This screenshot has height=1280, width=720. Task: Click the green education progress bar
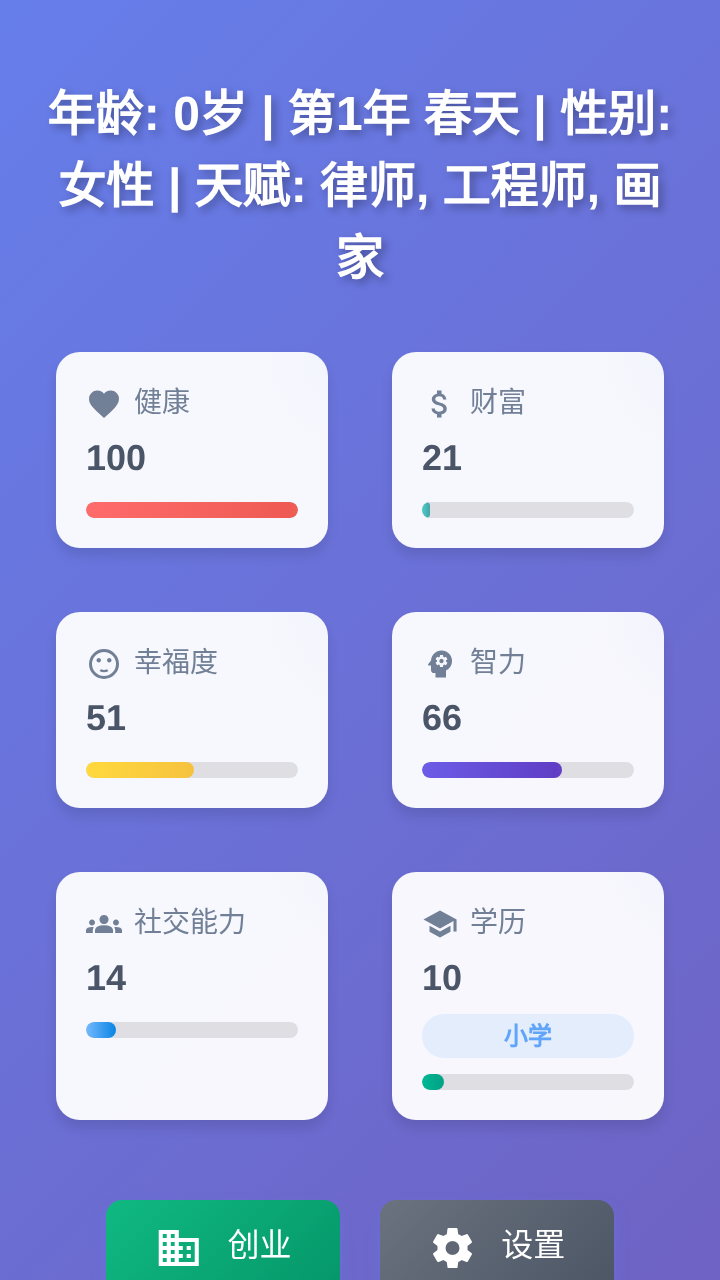tap(434, 1082)
